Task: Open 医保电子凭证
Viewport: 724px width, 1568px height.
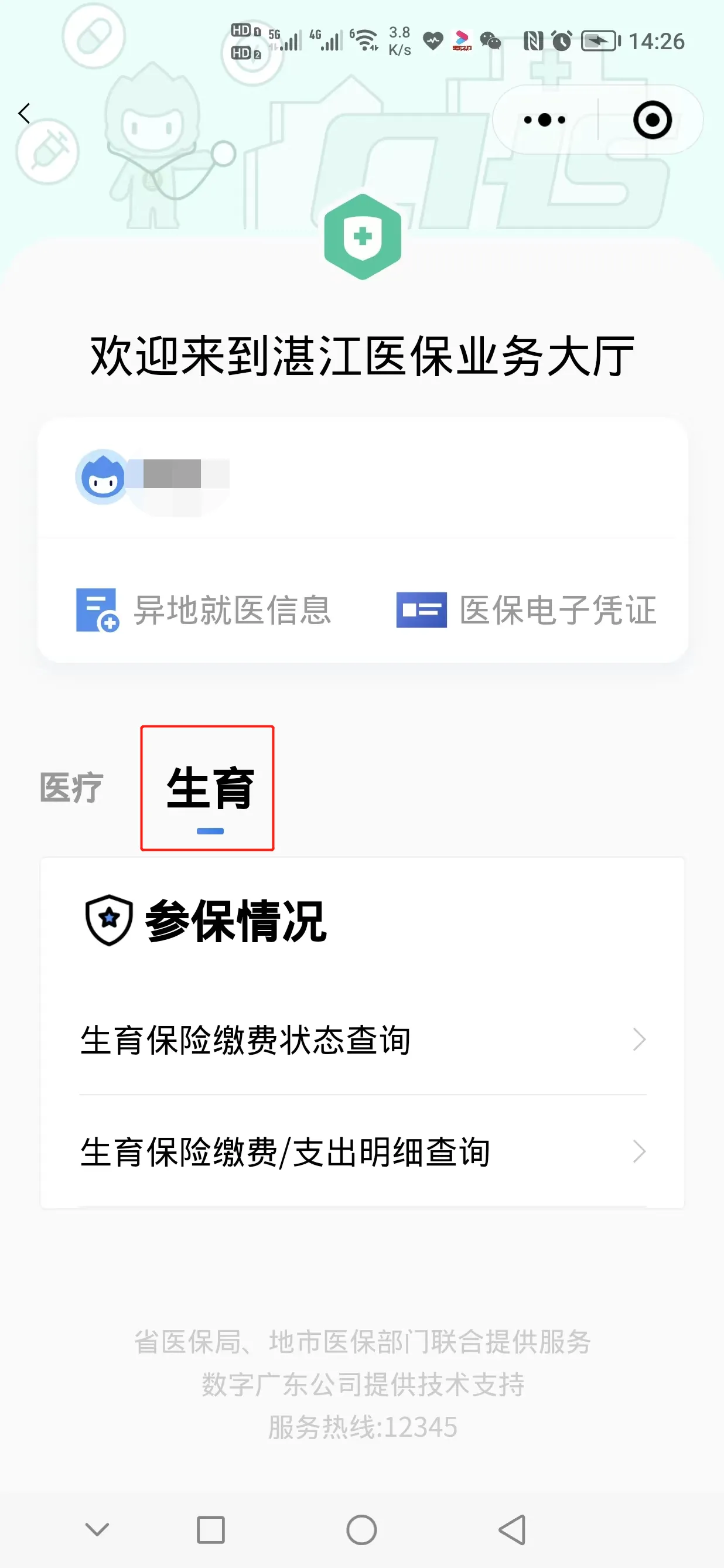Action: point(527,610)
